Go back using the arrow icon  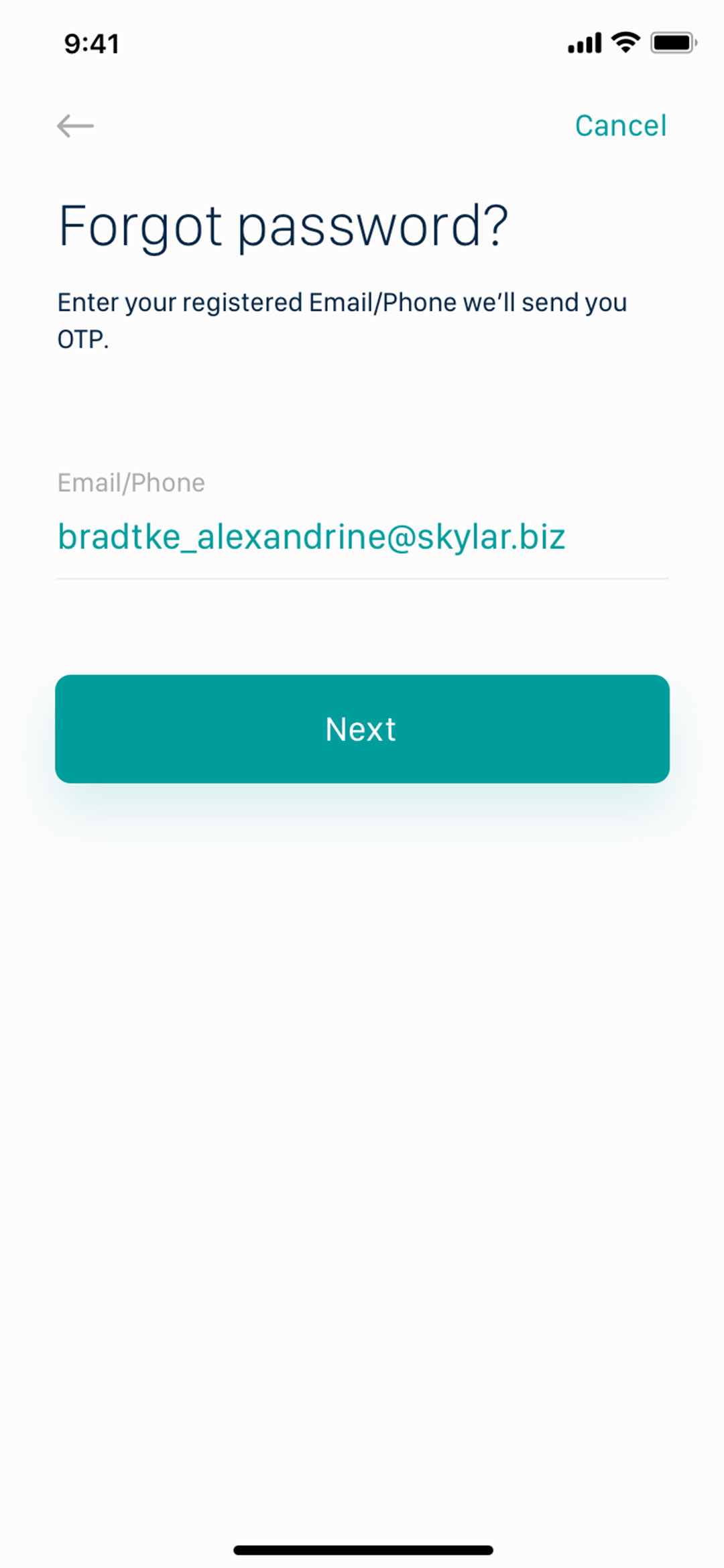(x=75, y=126)
